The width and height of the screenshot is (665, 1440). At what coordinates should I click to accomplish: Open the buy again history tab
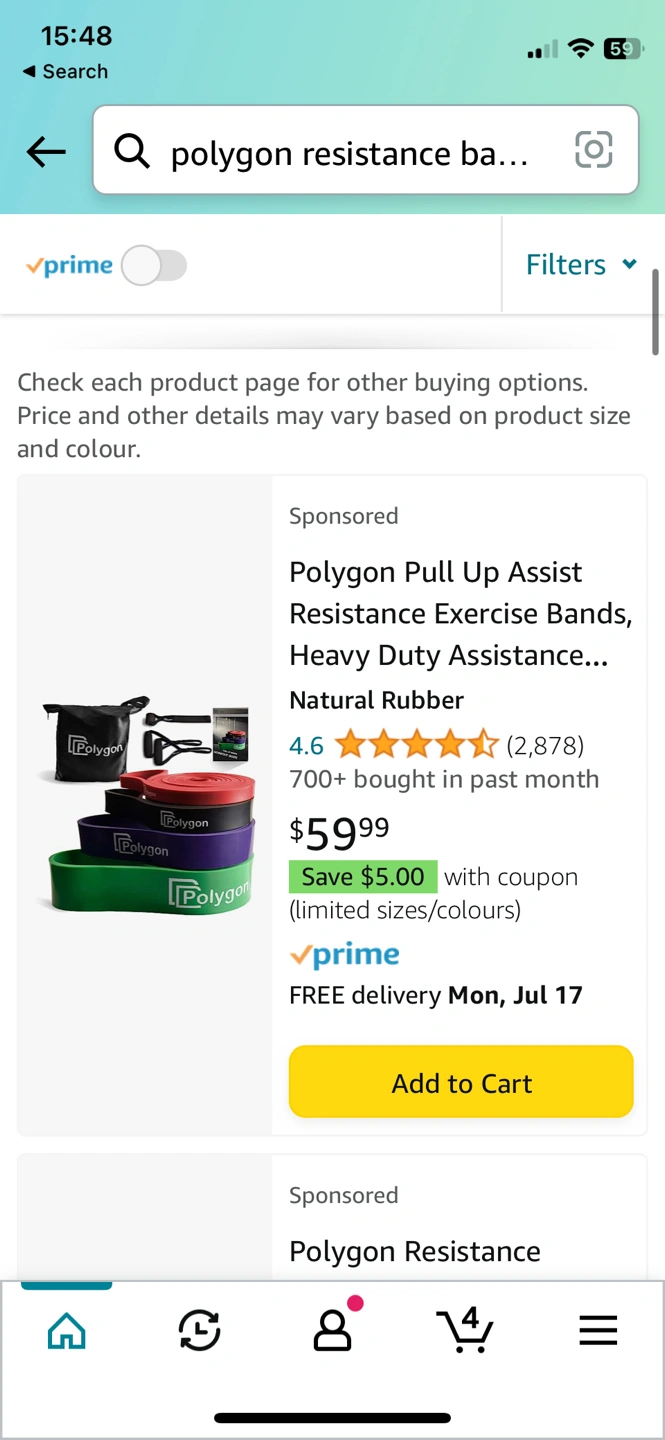click(199, 1331)
